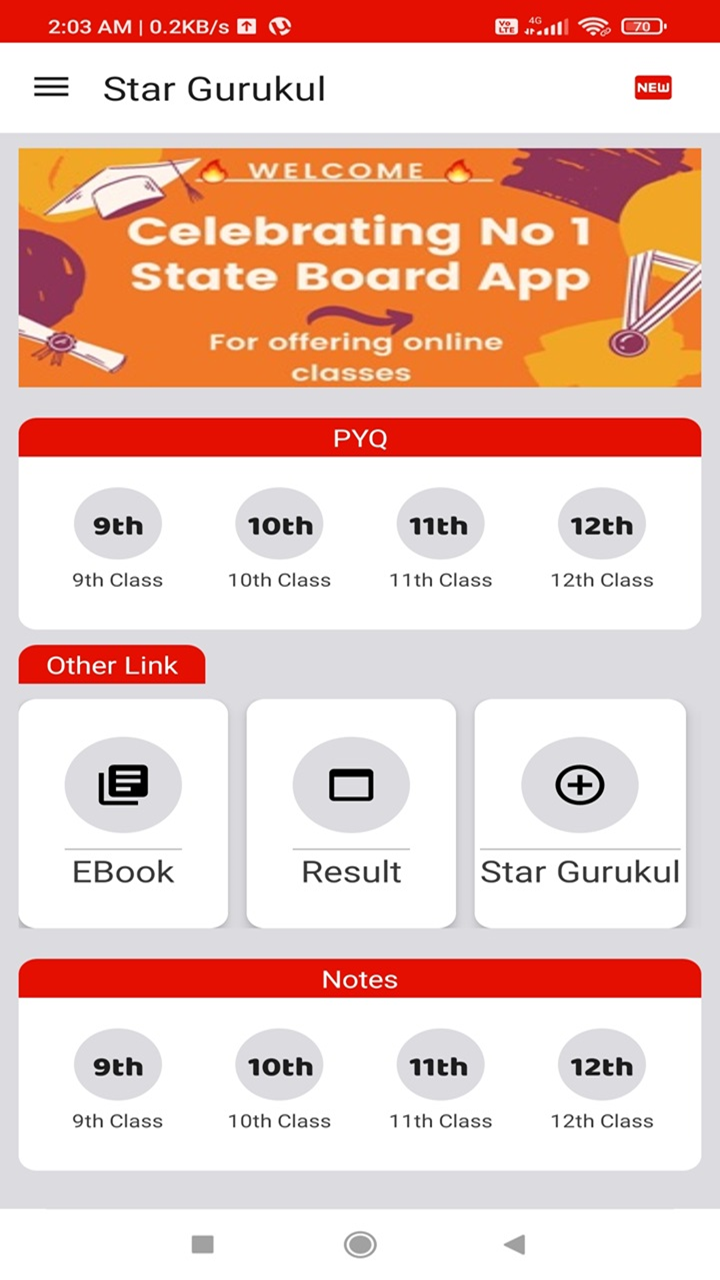Select the 10th Class Notes icon
Screen dimensions: 720x1280
pos(279,1065)
